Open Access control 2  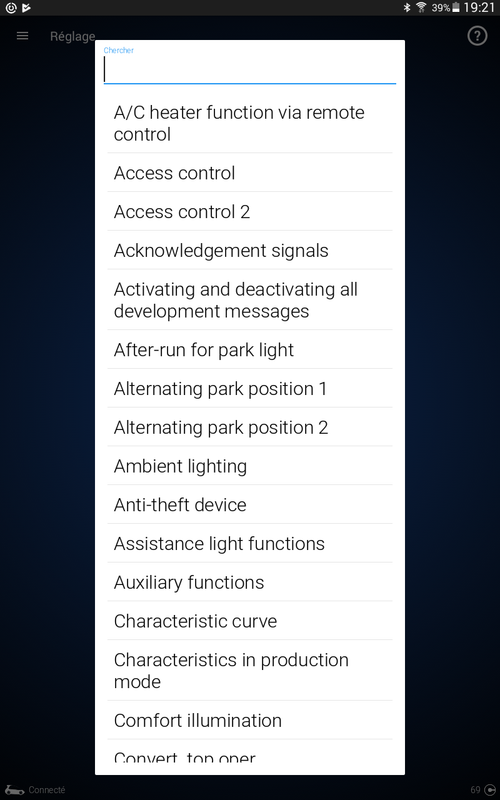coord(249,211)
